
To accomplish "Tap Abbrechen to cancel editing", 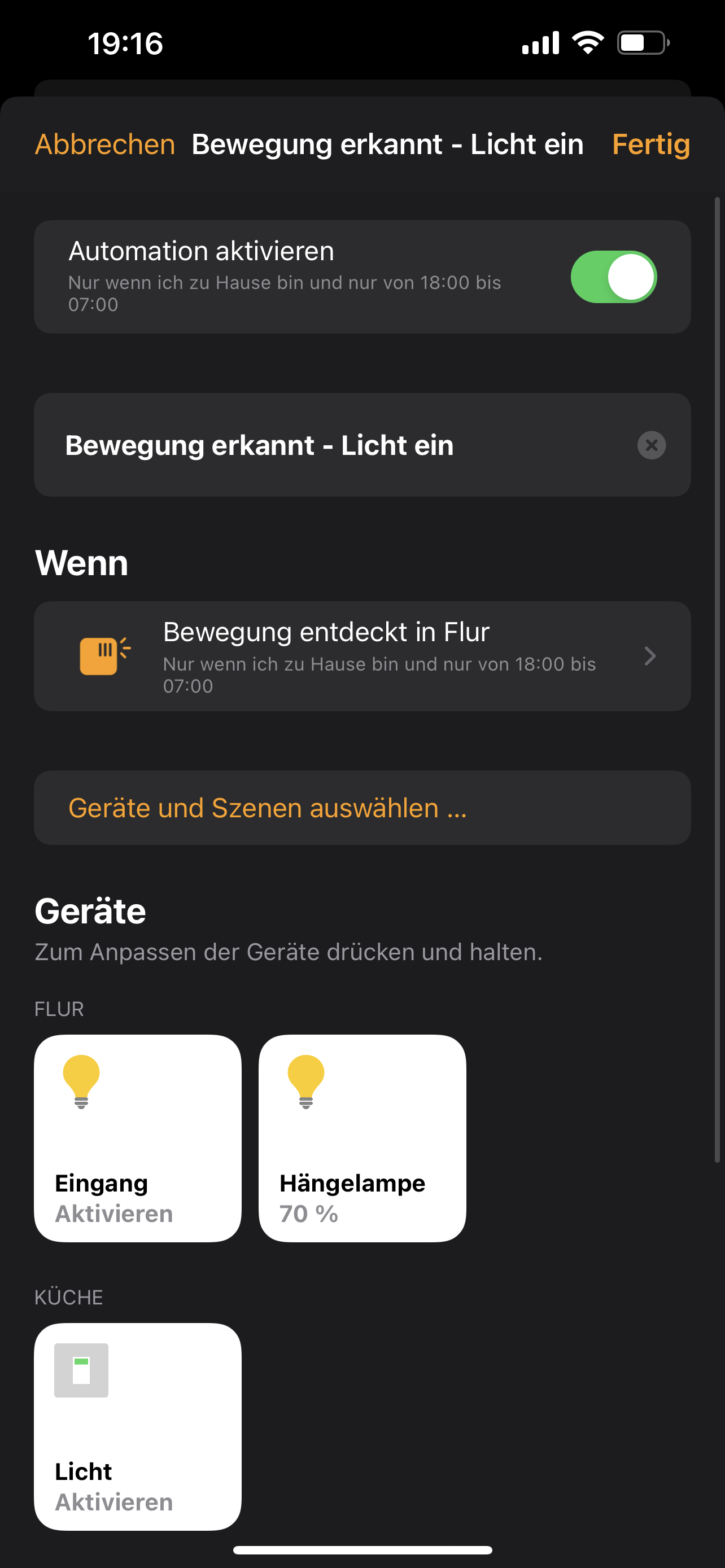I will [104, 145].
